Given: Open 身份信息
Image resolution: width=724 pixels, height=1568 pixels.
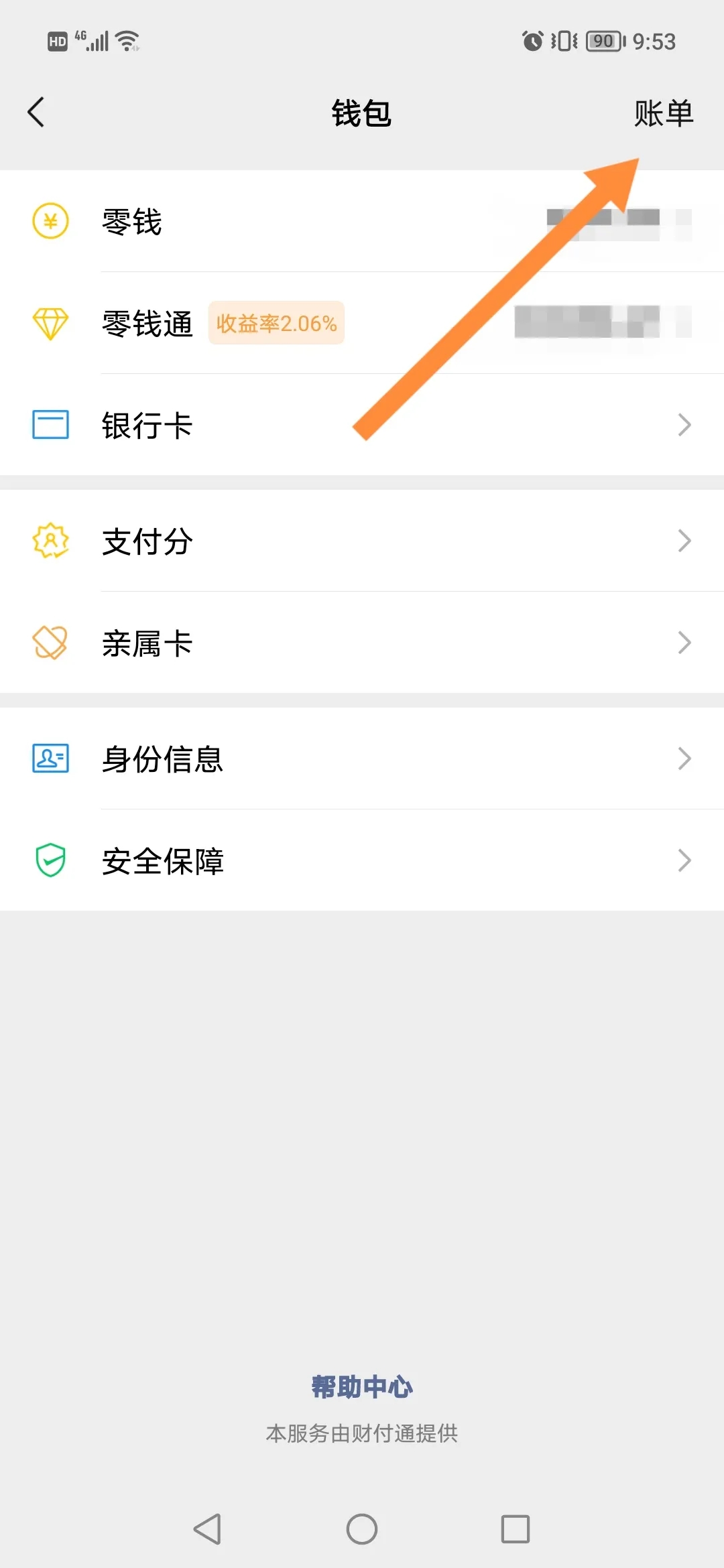Looking at the screenshot, I should point(362,759).
